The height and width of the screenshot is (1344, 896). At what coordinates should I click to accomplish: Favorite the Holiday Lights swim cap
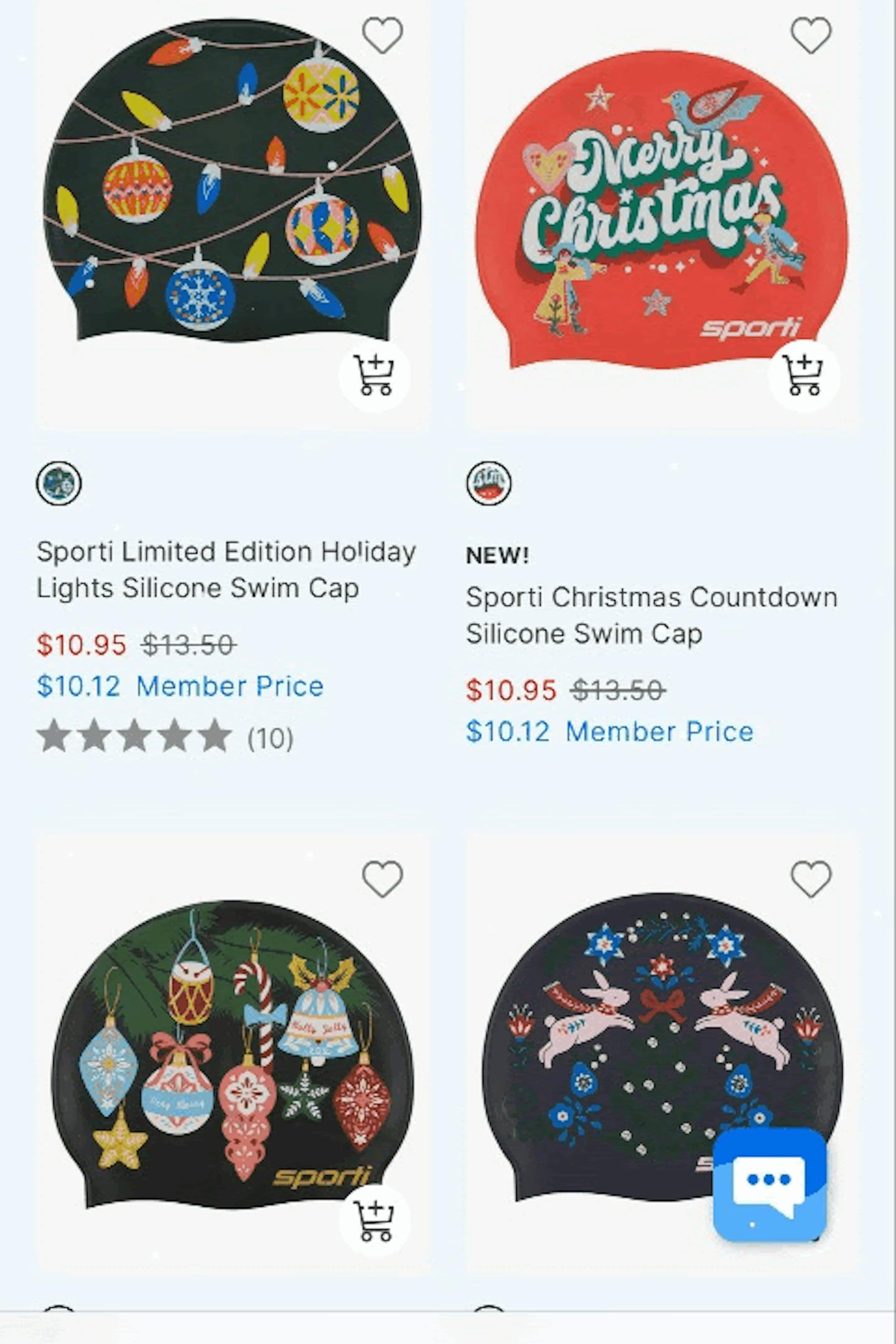[382, 35]
